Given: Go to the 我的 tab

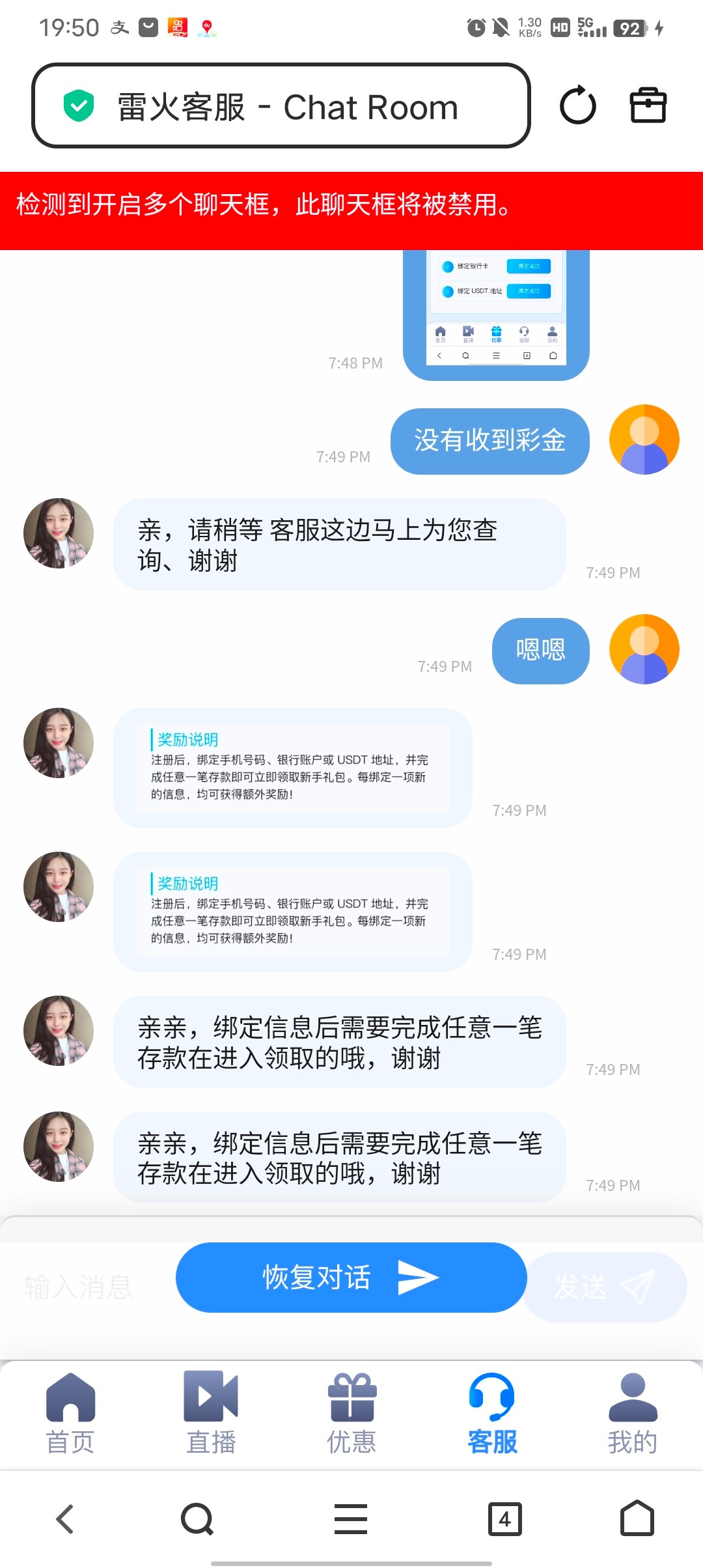Looking at the screenshot, I should (x=633, y=1414).
